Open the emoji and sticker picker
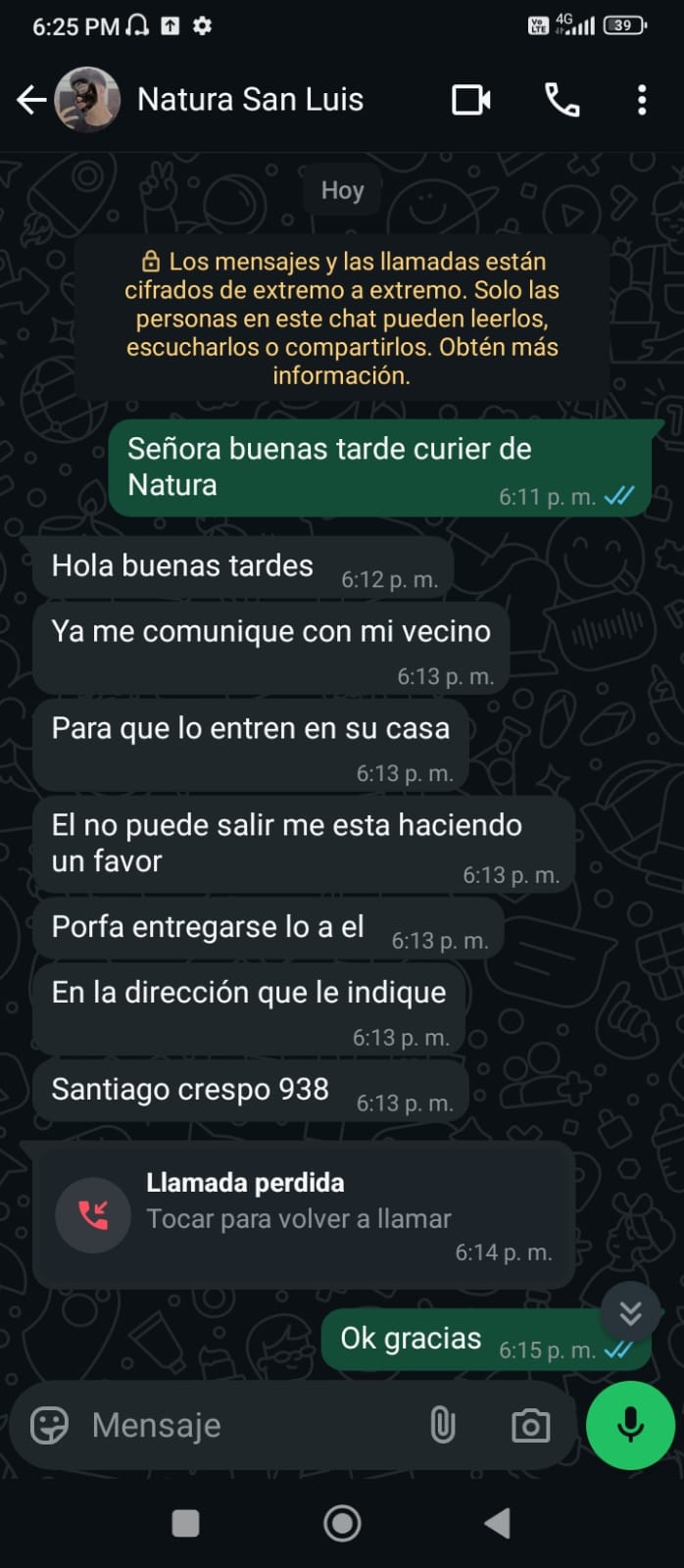 (x=49, y=1425)
